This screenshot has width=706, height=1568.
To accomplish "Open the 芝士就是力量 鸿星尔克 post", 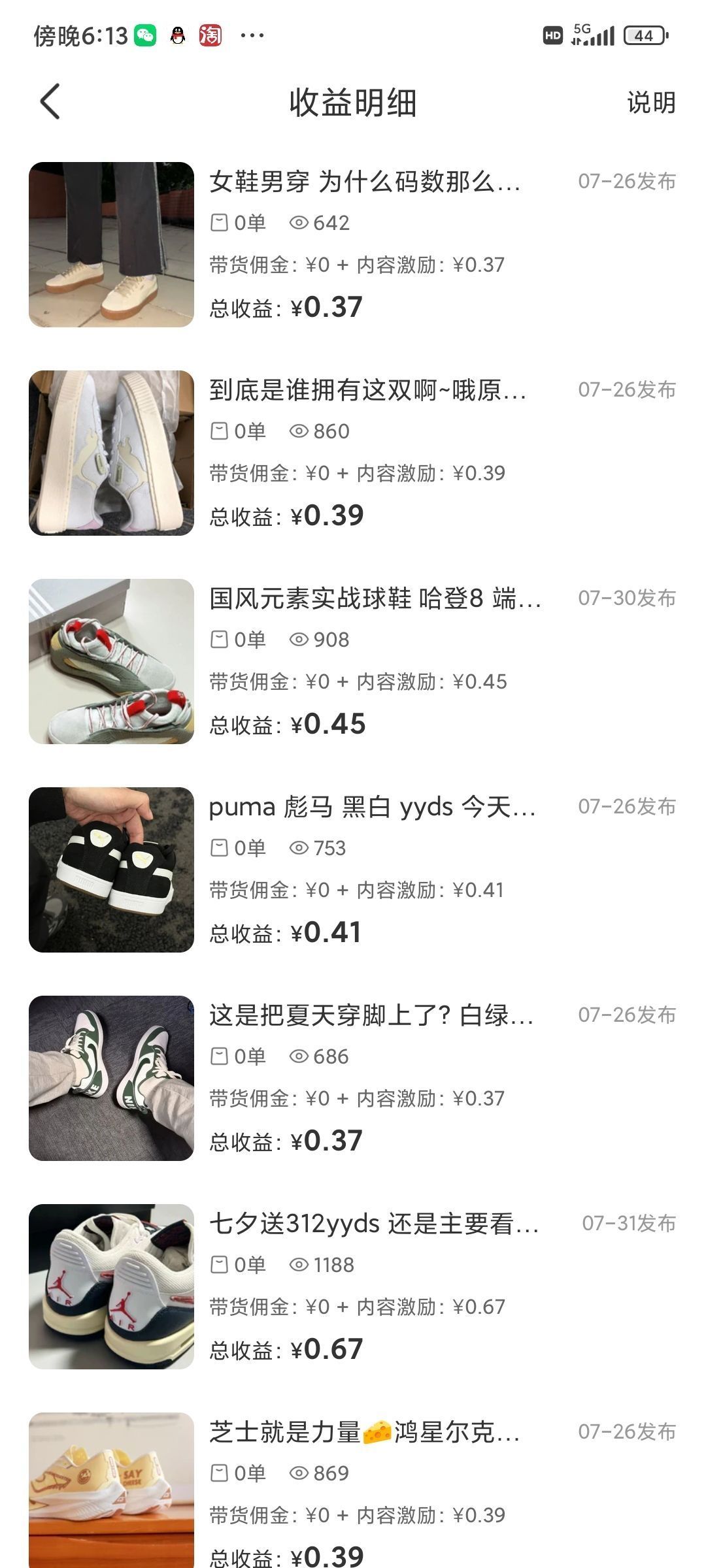I will click(x=364, y=1433).
